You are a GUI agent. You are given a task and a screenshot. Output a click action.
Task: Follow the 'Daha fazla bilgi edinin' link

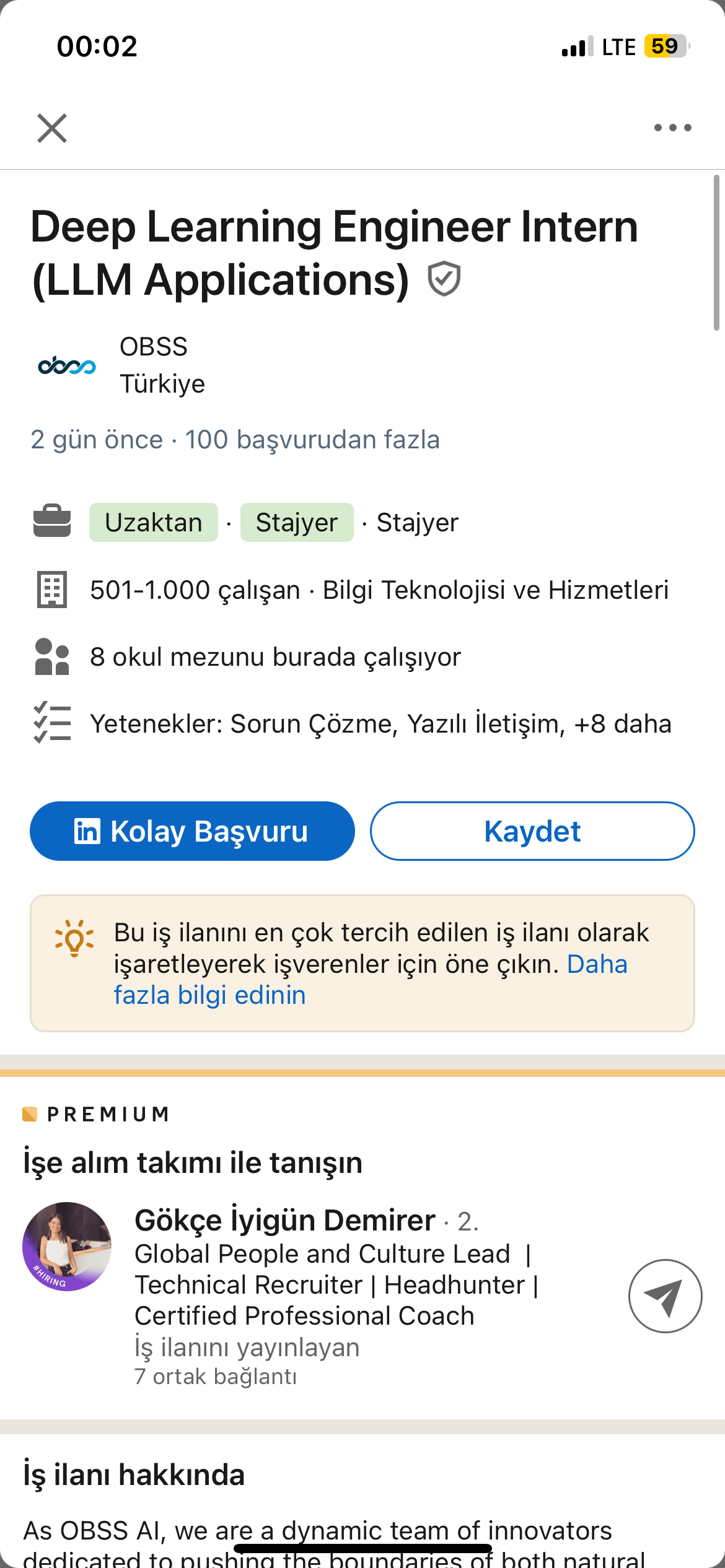pos(209,996)
